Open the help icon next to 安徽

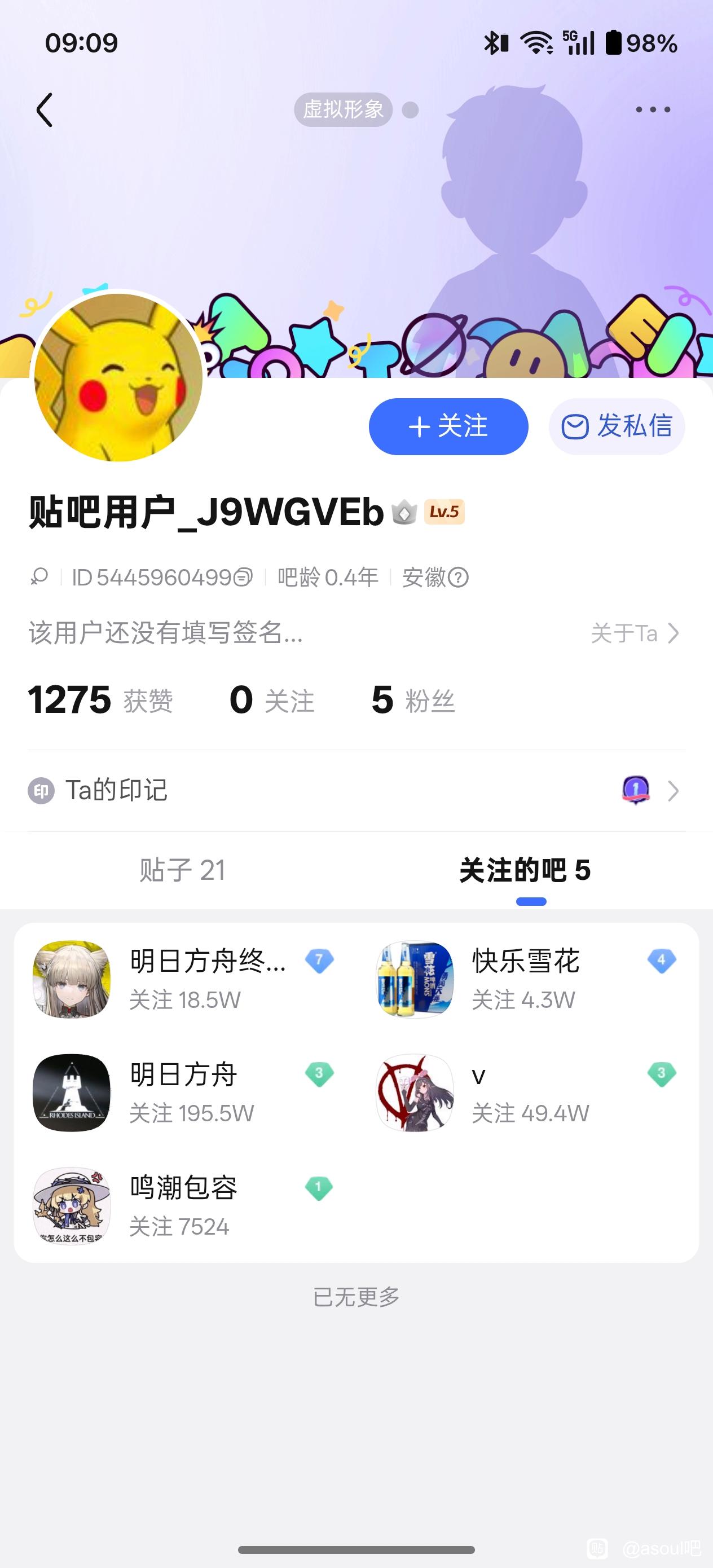click(459, 577)
